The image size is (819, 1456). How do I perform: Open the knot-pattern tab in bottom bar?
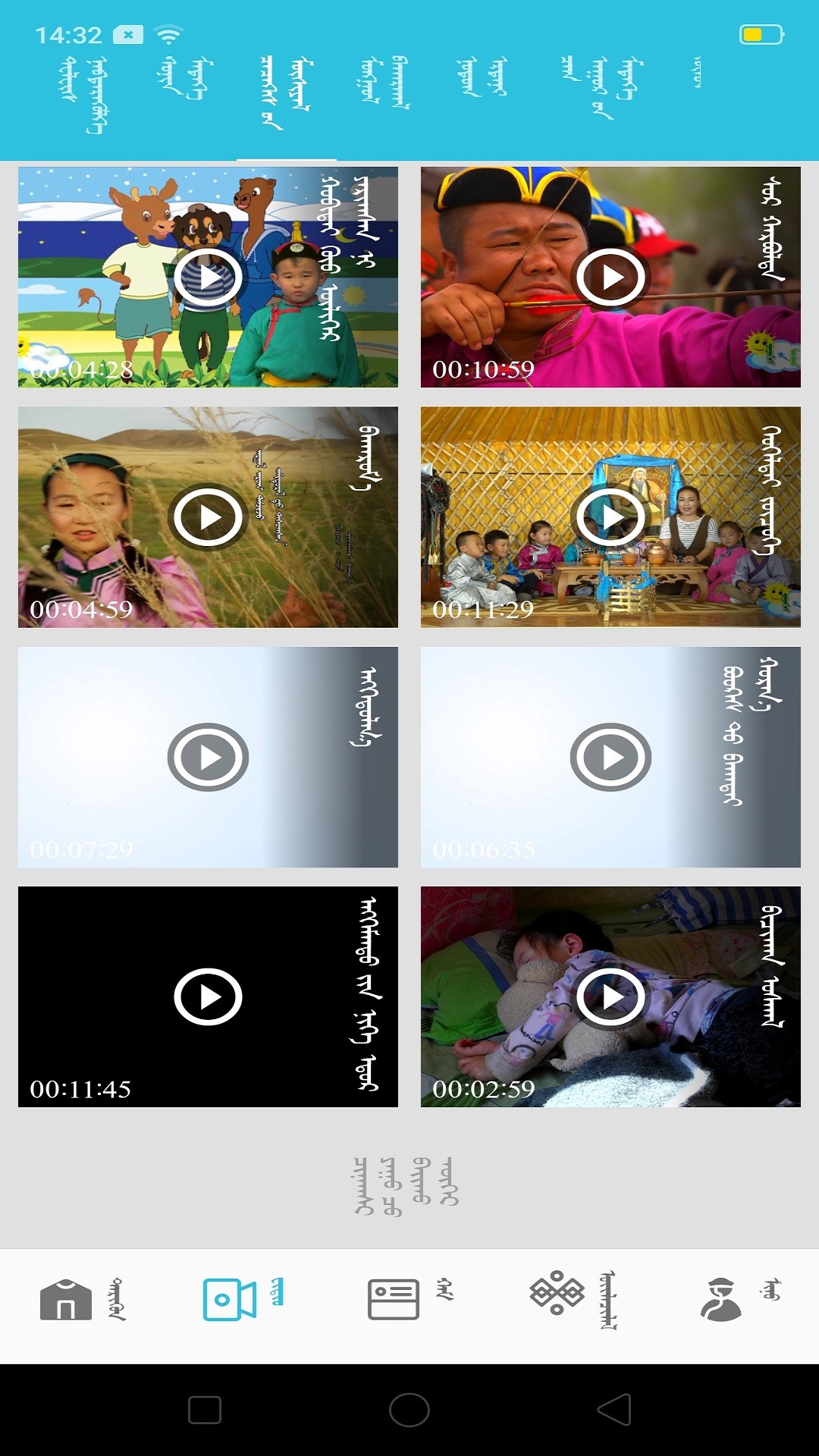coord(573,1300)
